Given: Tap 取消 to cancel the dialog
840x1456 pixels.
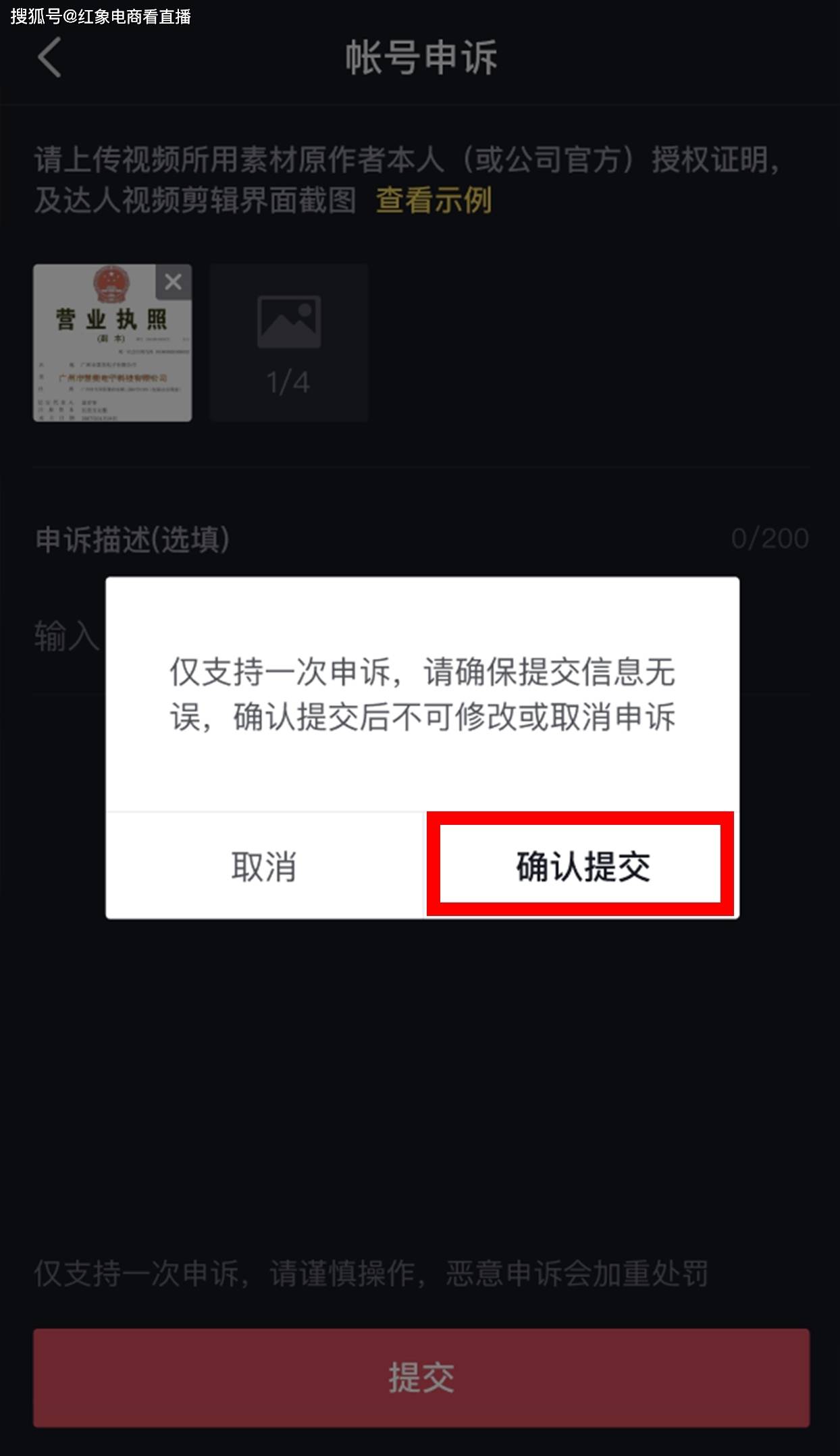Looking at the screenshot, I should pos(264,865).
